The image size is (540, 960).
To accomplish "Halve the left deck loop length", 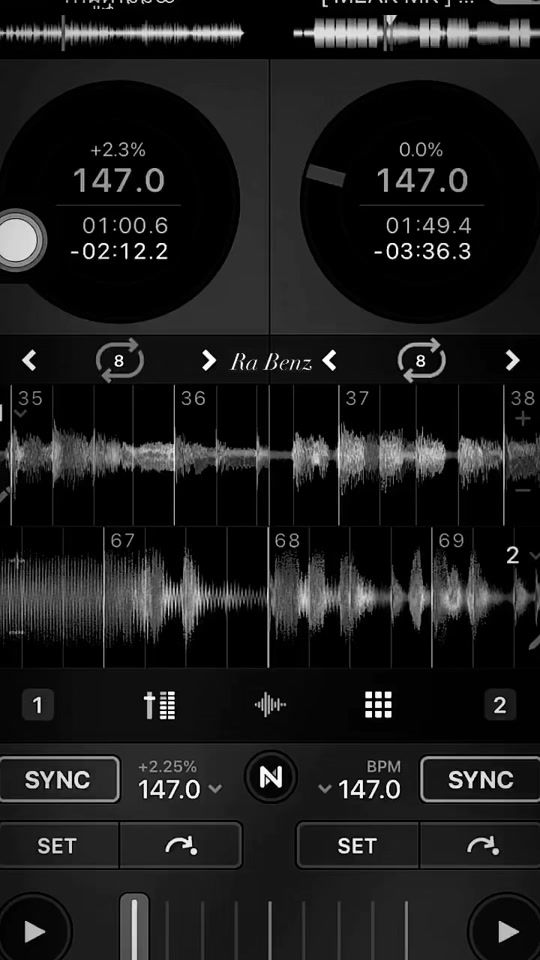I will [29, 361].
